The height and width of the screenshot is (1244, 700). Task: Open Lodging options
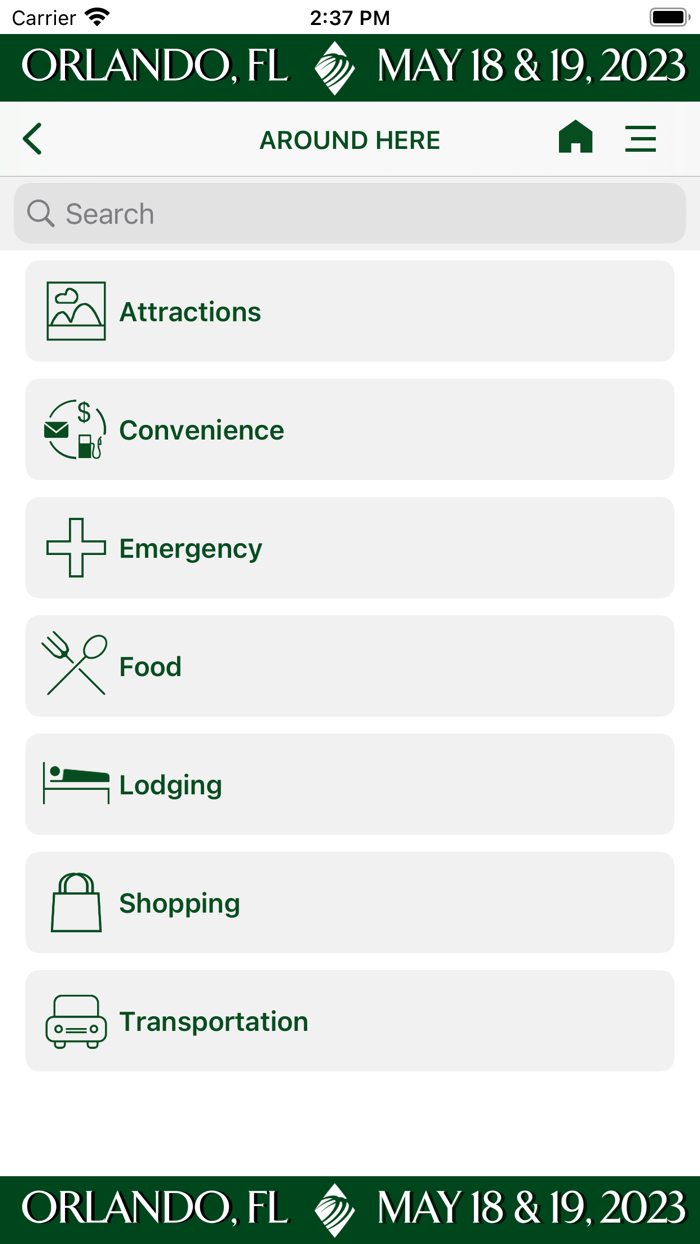[x=350, y=784]
